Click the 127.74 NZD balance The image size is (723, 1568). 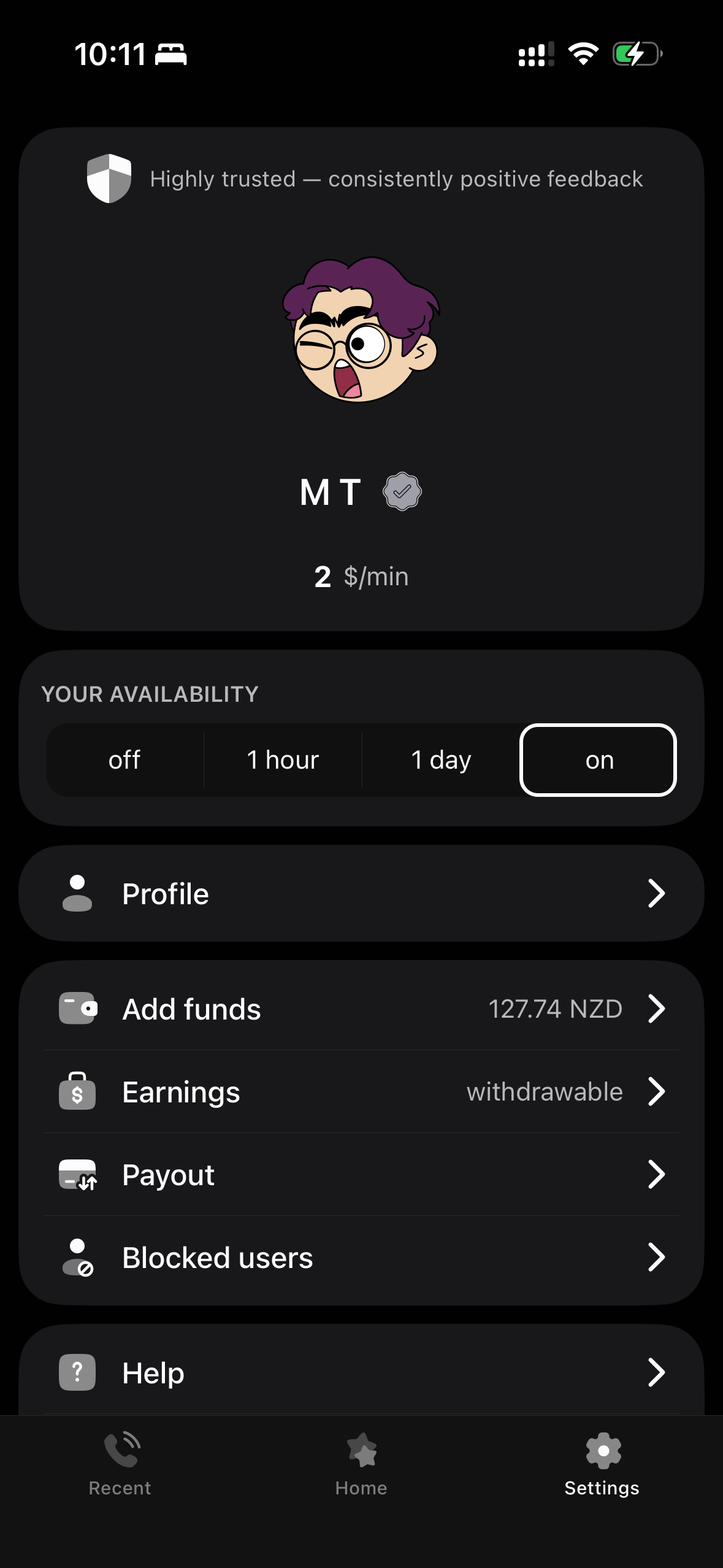click(555, 1009)
